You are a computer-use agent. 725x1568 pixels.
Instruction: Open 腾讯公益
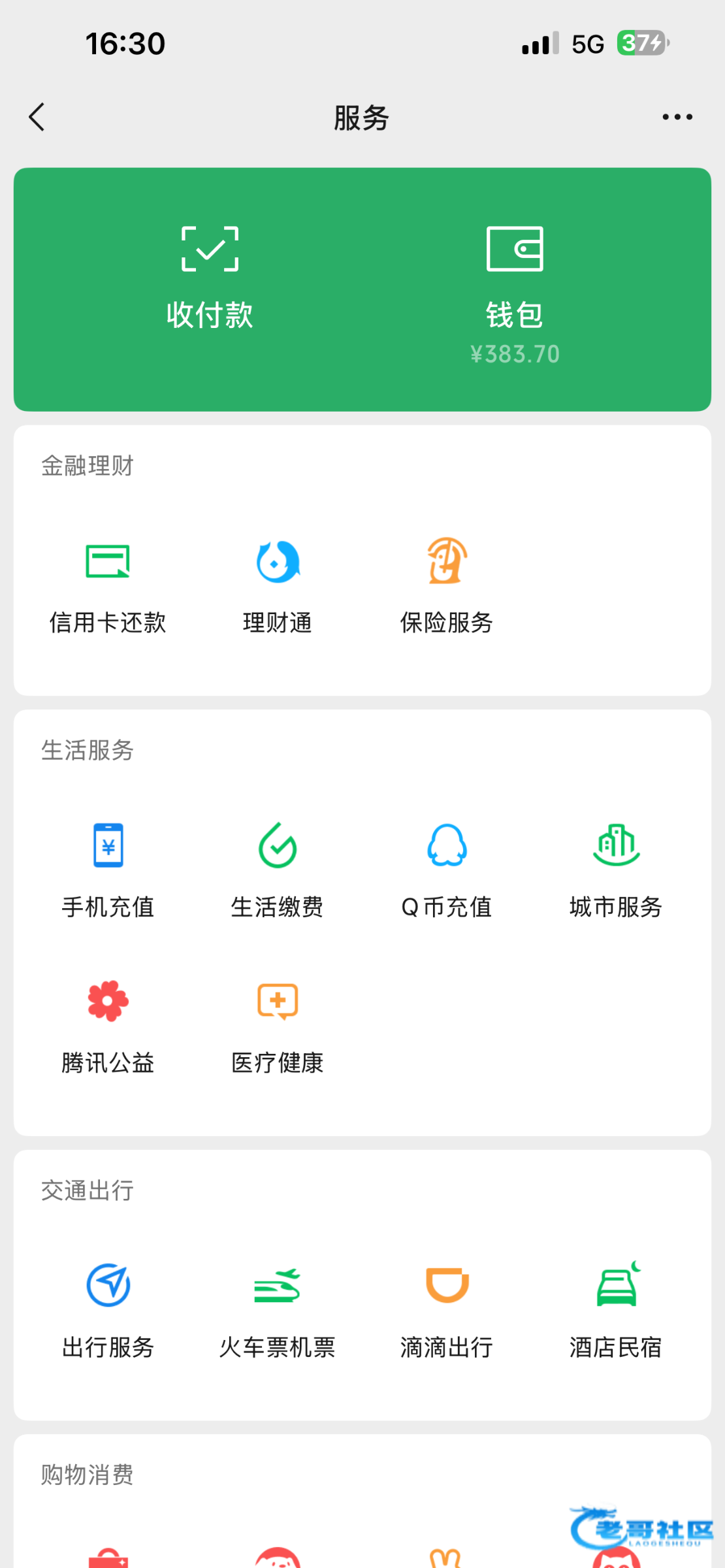[108, 1026]
